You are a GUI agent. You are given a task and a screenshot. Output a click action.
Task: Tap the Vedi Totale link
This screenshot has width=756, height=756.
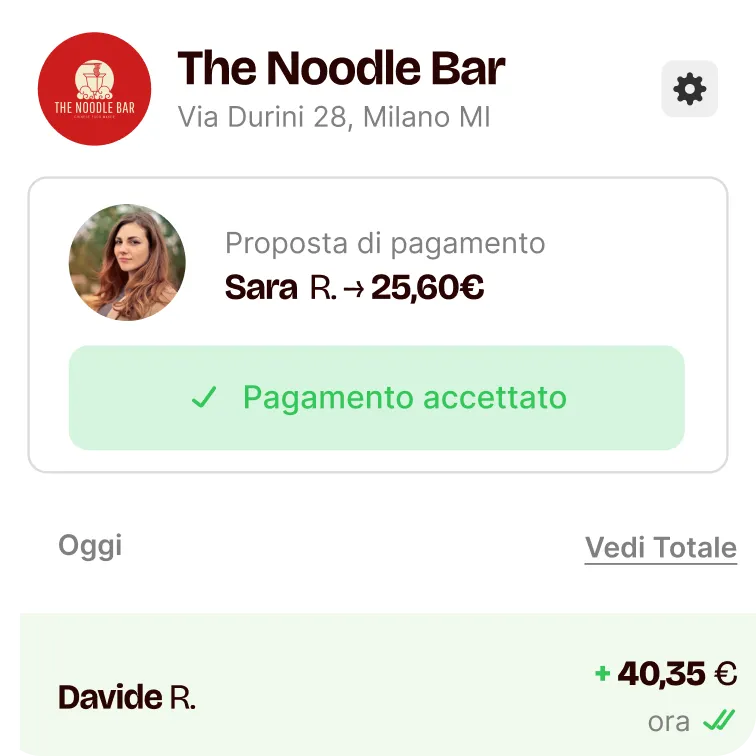click(x=660, y=548)
